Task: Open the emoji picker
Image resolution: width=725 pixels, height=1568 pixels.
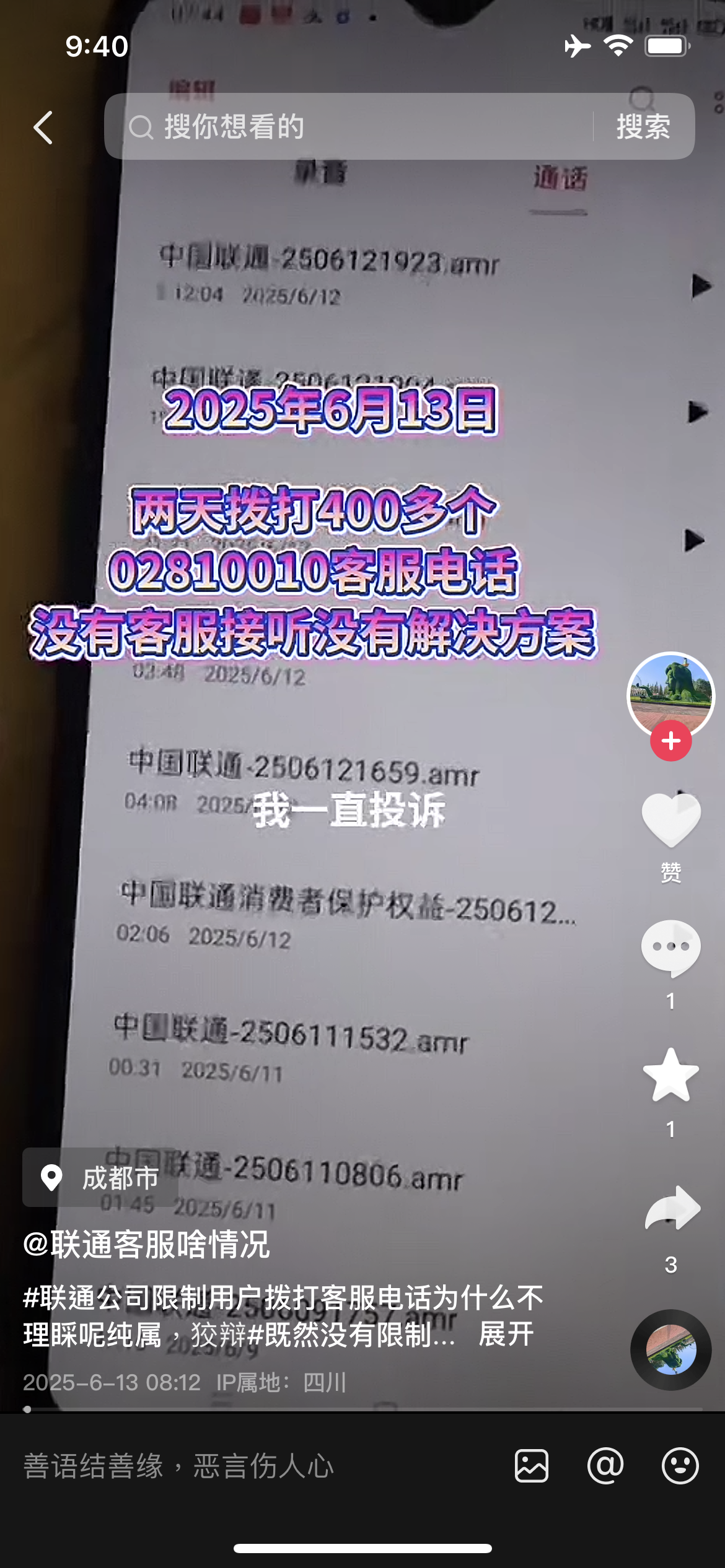Action: (680, 1466)
